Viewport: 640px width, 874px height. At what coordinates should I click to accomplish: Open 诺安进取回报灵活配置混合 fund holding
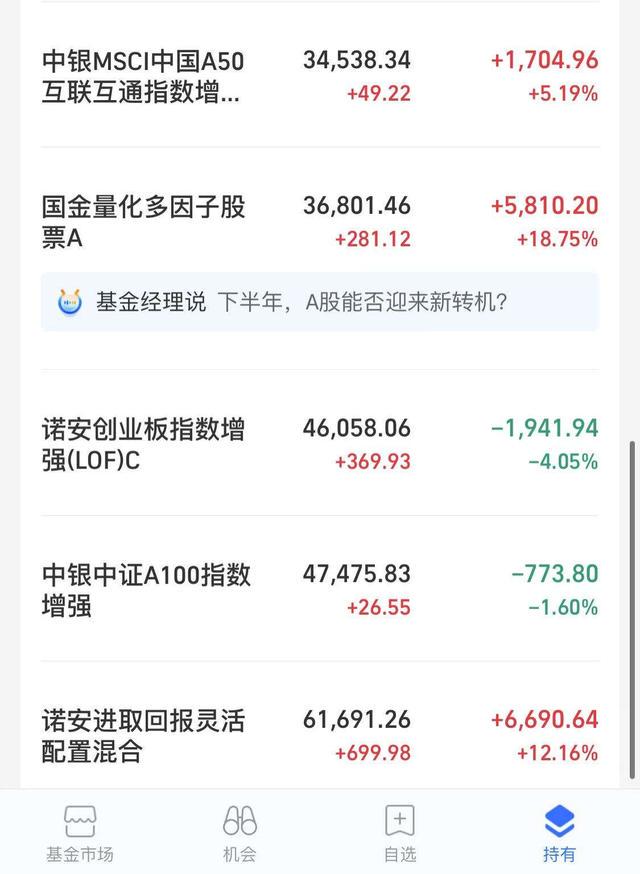[x=143, y=736]
